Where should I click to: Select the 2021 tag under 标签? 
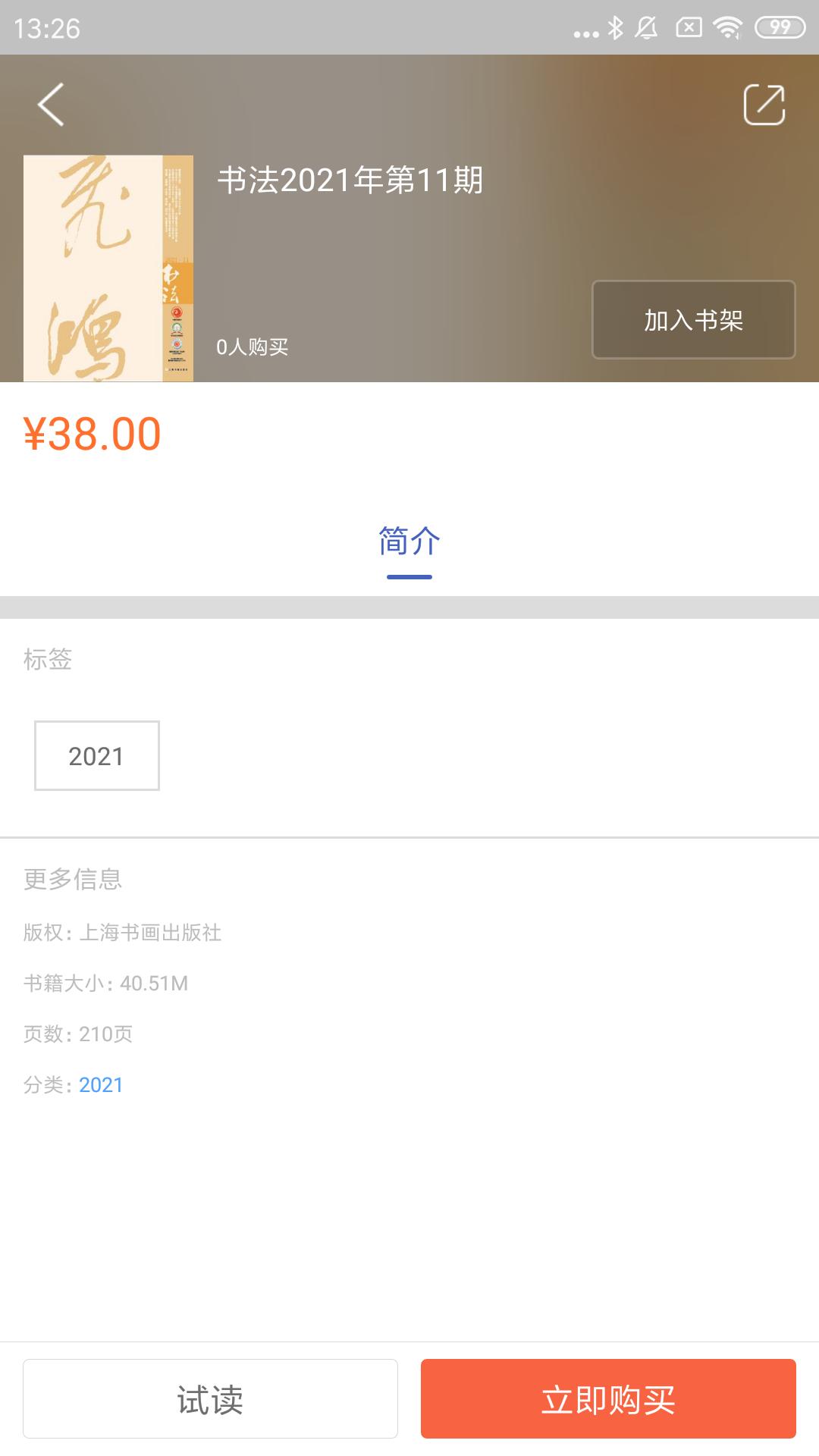[96, 755]
